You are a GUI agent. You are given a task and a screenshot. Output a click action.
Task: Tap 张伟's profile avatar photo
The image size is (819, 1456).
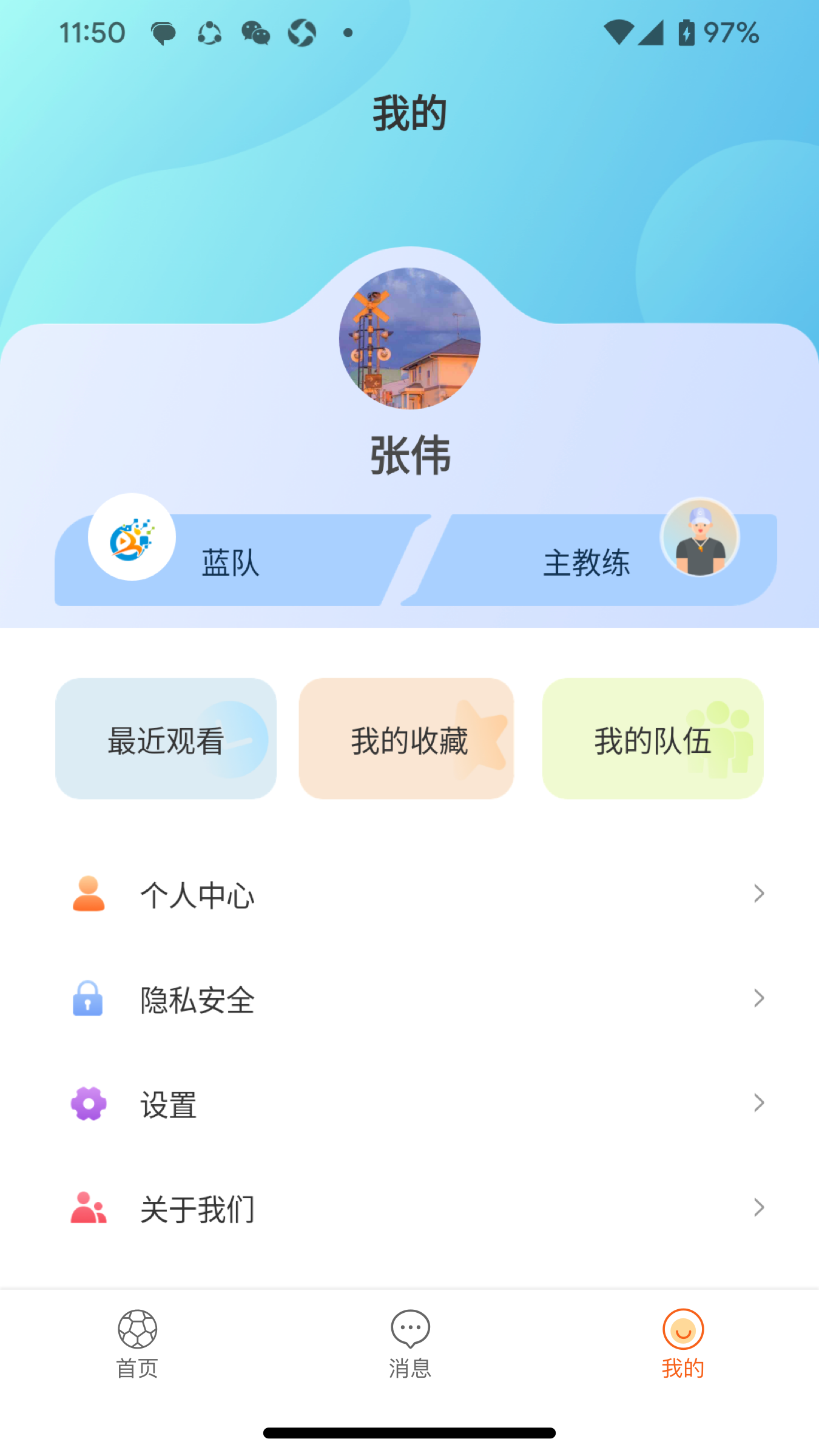409,340
